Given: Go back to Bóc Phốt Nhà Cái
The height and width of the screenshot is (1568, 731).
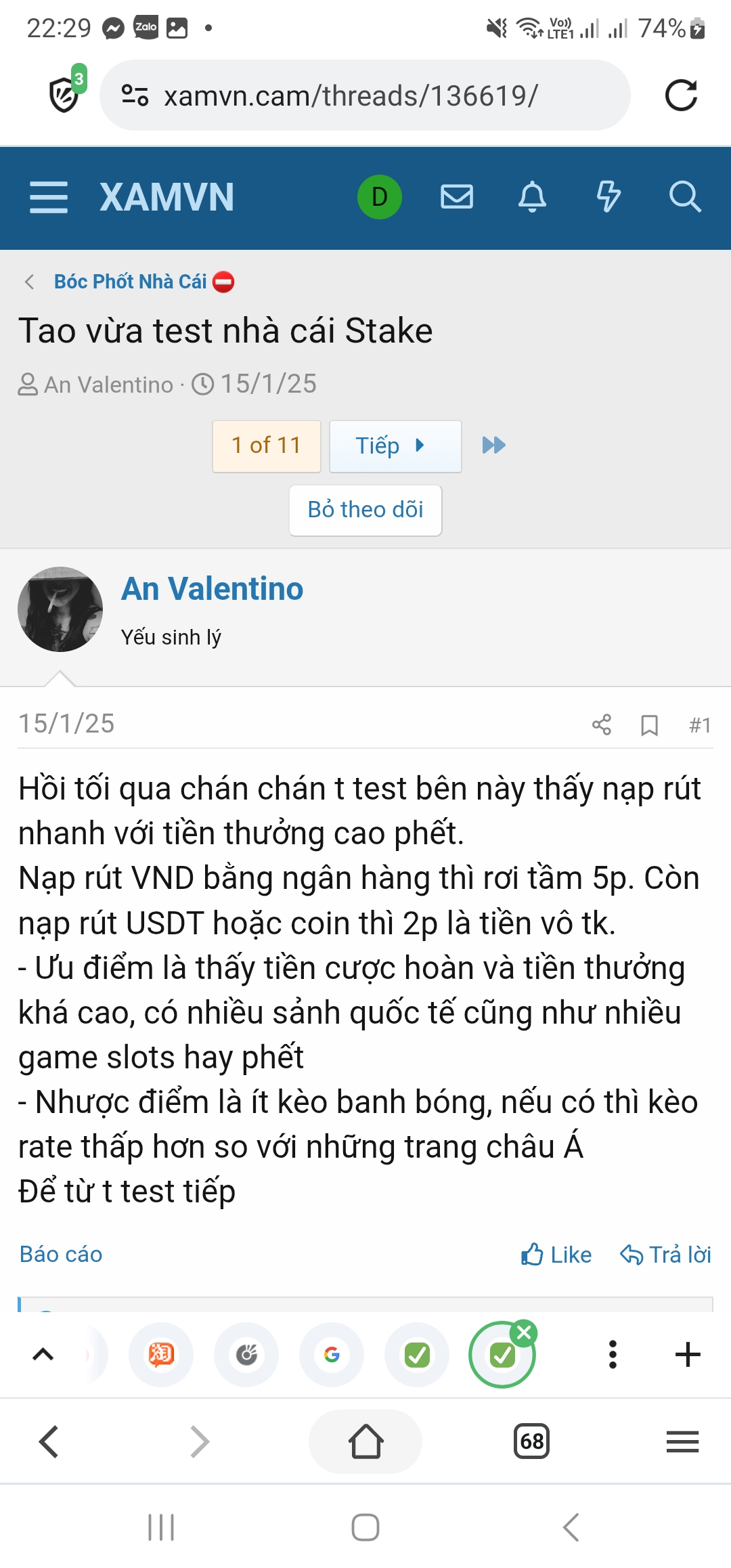Looking at the screenshot, I should [x=130, y=282].
